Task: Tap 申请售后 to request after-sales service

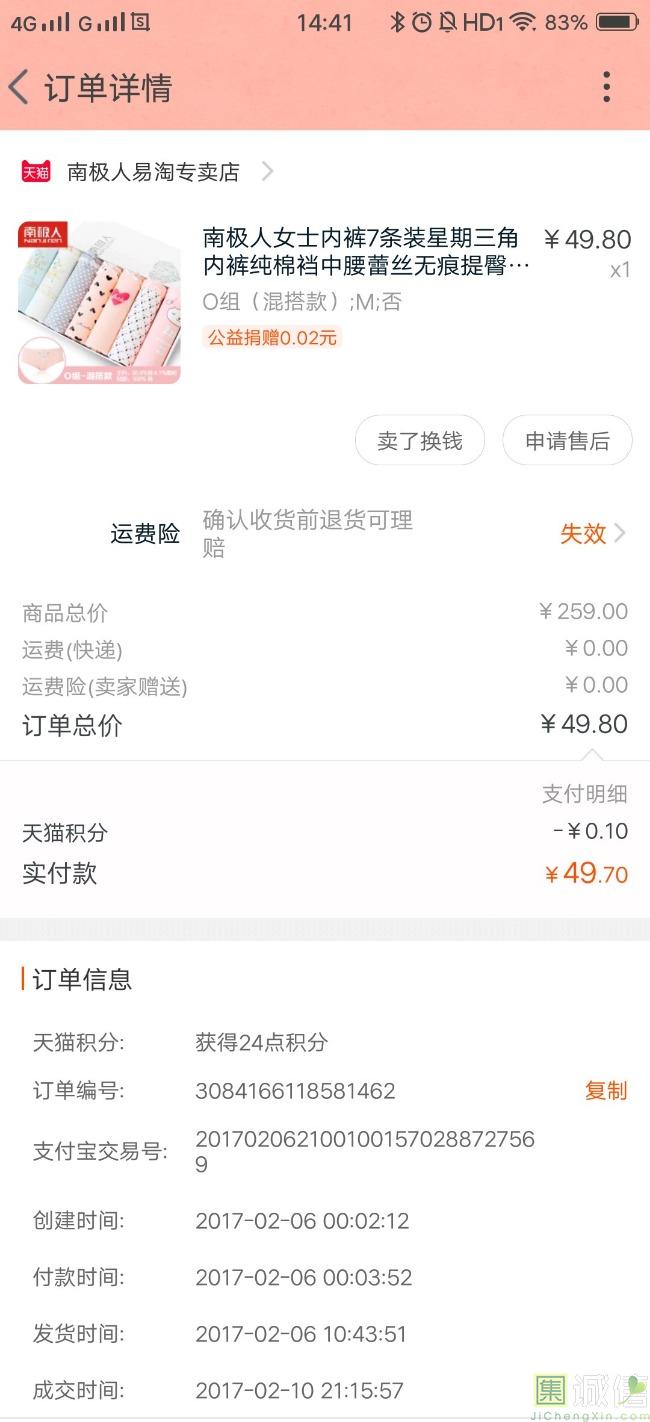Action: click(567, 441)
